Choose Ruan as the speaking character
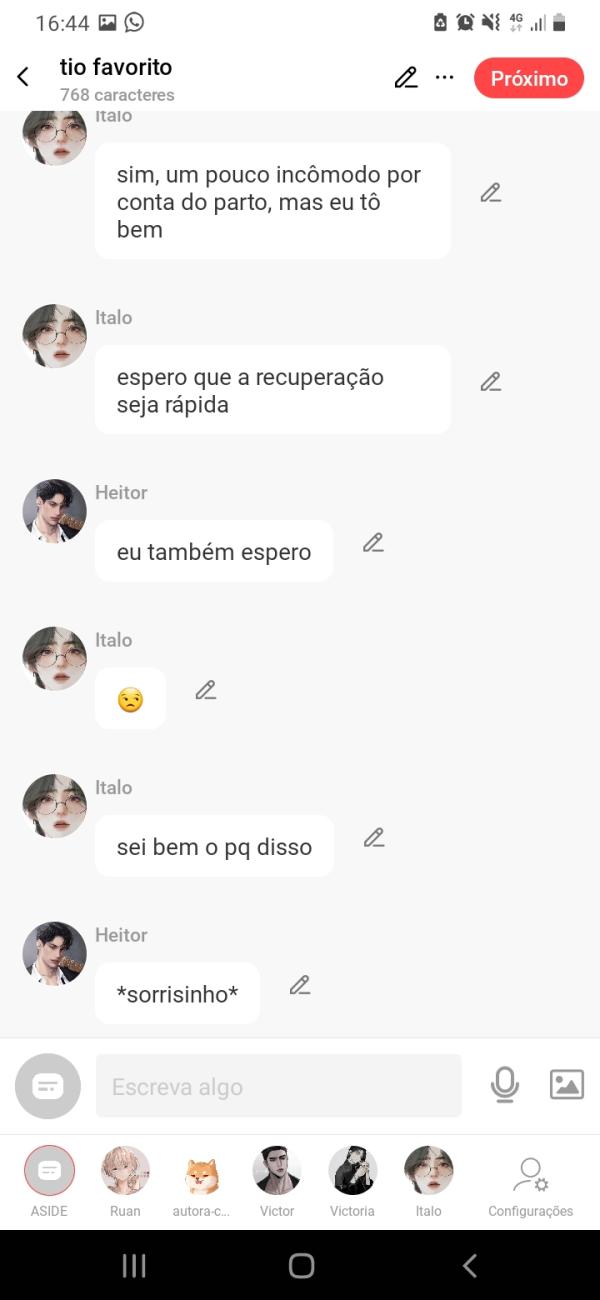This screenshot has height=1300, width=600. point(125,1171)
